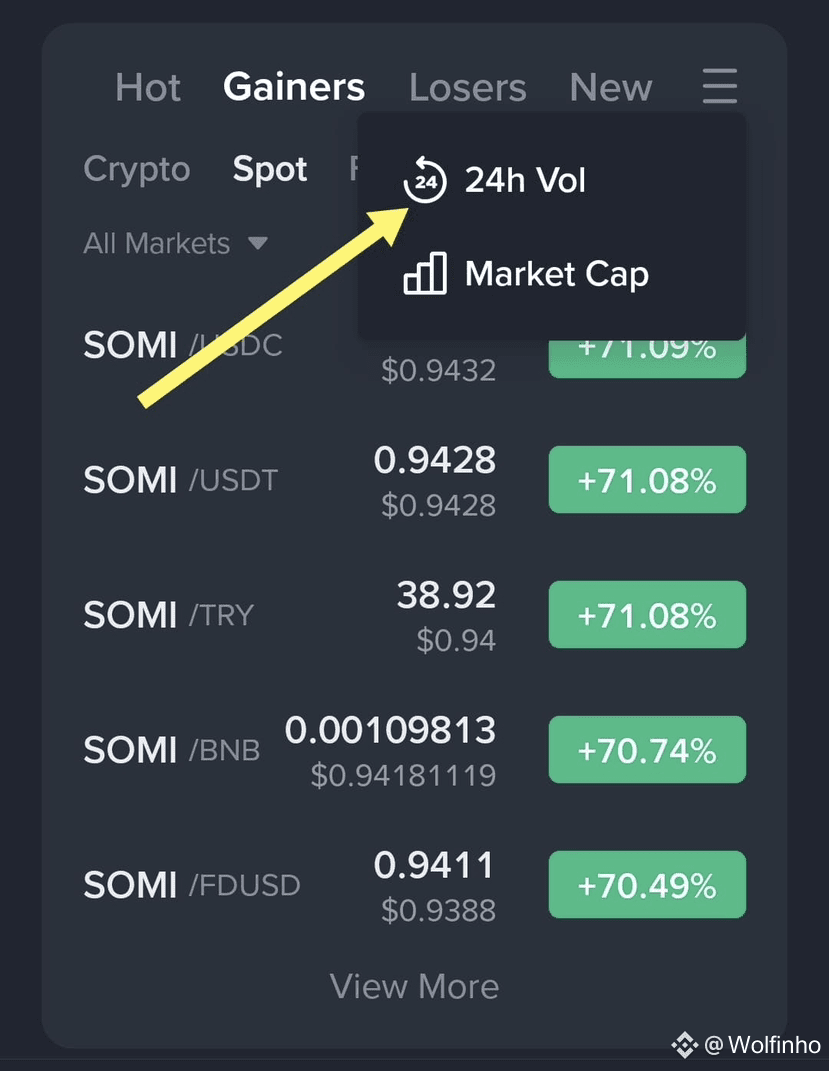Click the +71.08% badge for SOMI/TRY
The width and height of the screenshot is (829, 1071).
coord(646,614)
